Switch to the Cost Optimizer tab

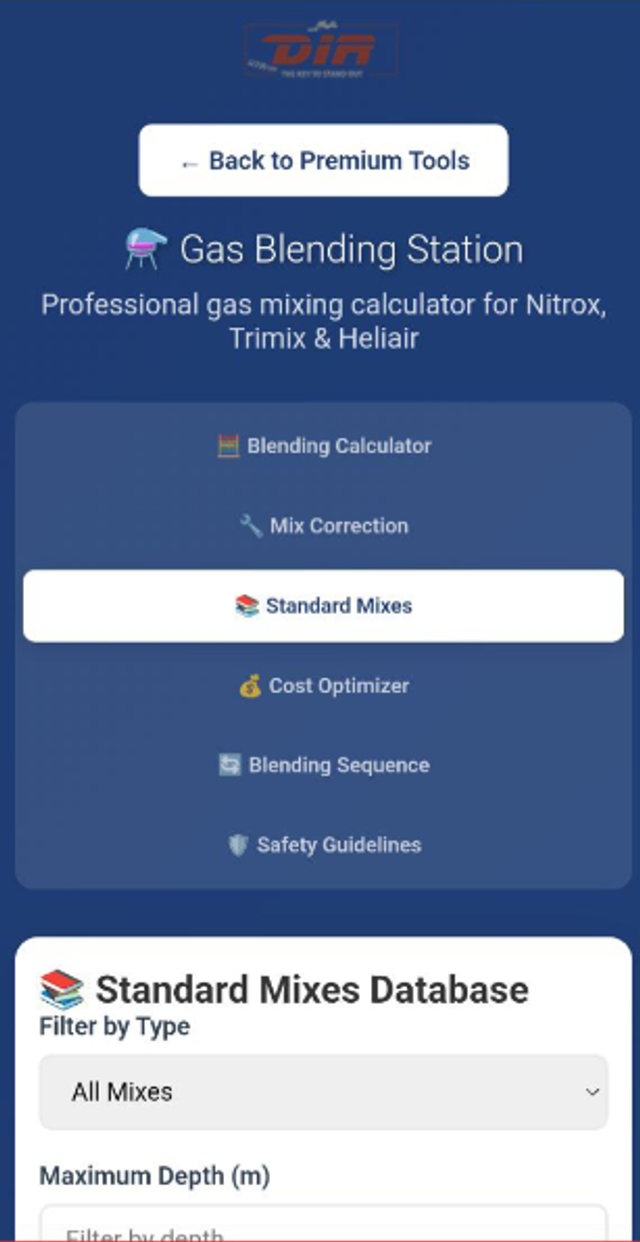click(x=323, y=686)
